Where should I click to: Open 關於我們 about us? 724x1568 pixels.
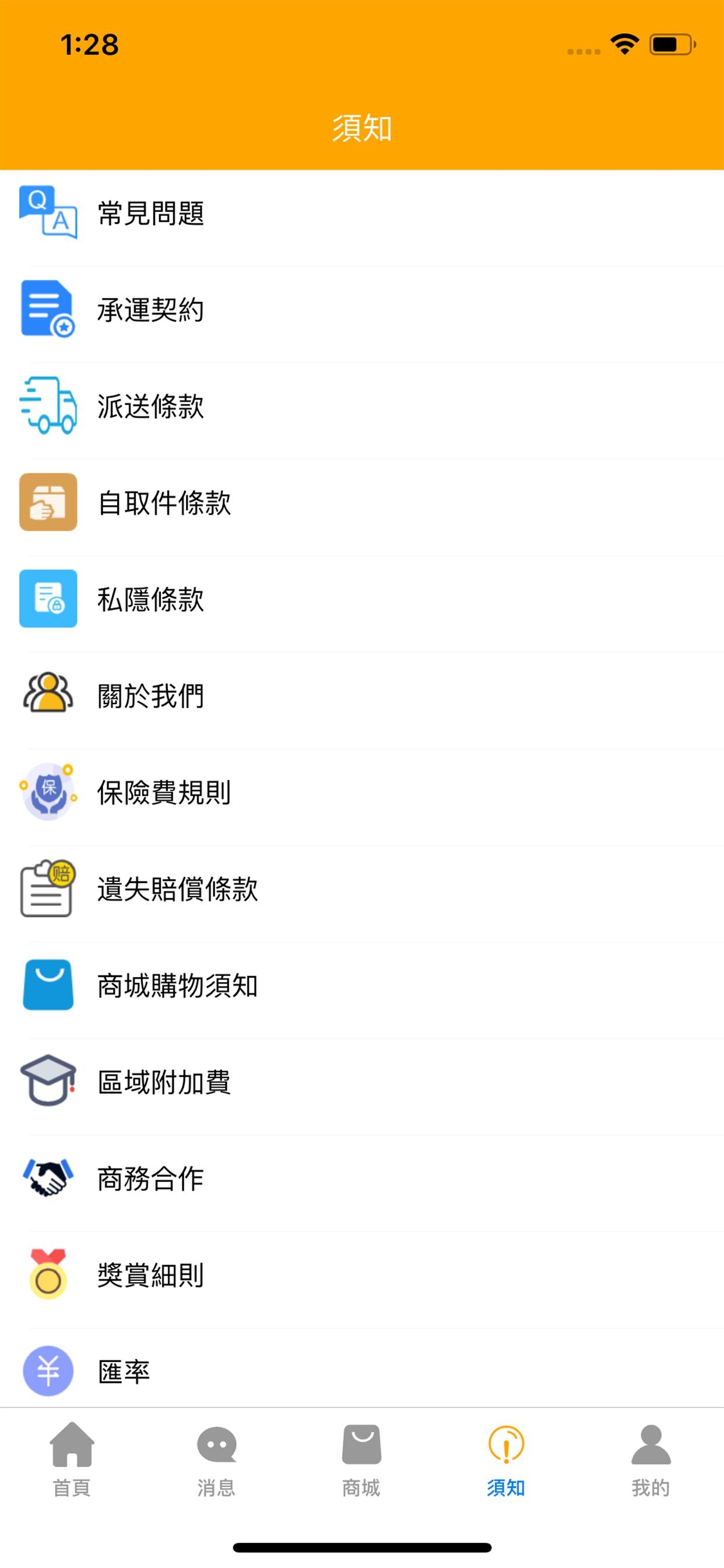click(362, 696)
